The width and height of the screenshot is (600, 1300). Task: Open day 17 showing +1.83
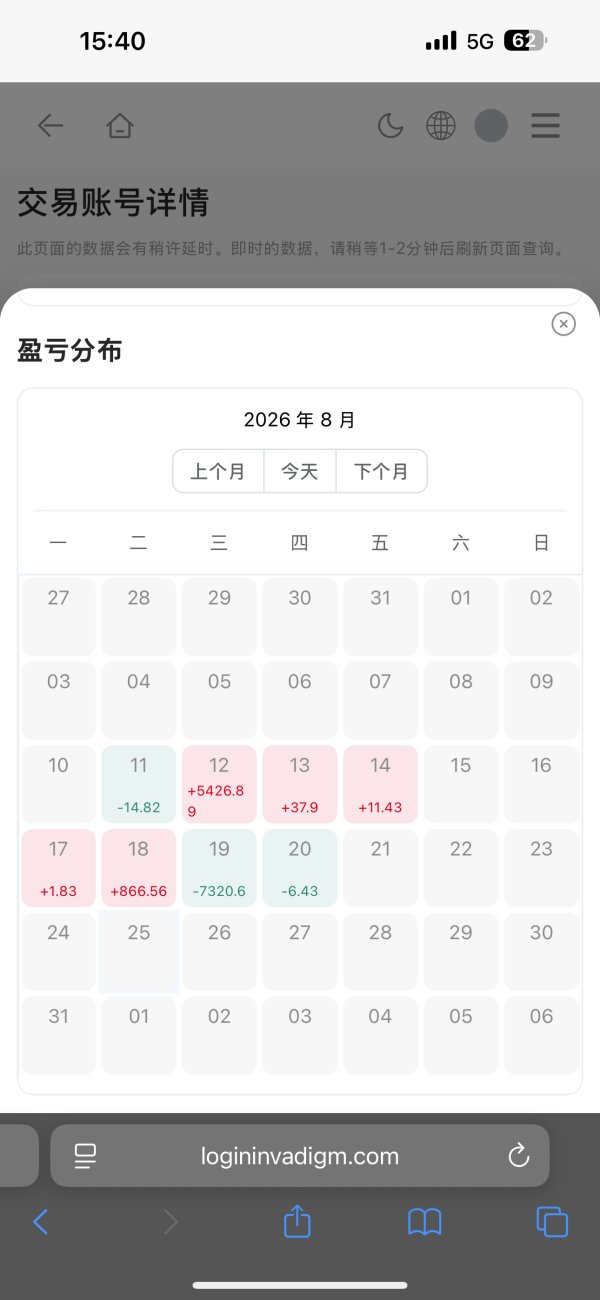point(58,868)
